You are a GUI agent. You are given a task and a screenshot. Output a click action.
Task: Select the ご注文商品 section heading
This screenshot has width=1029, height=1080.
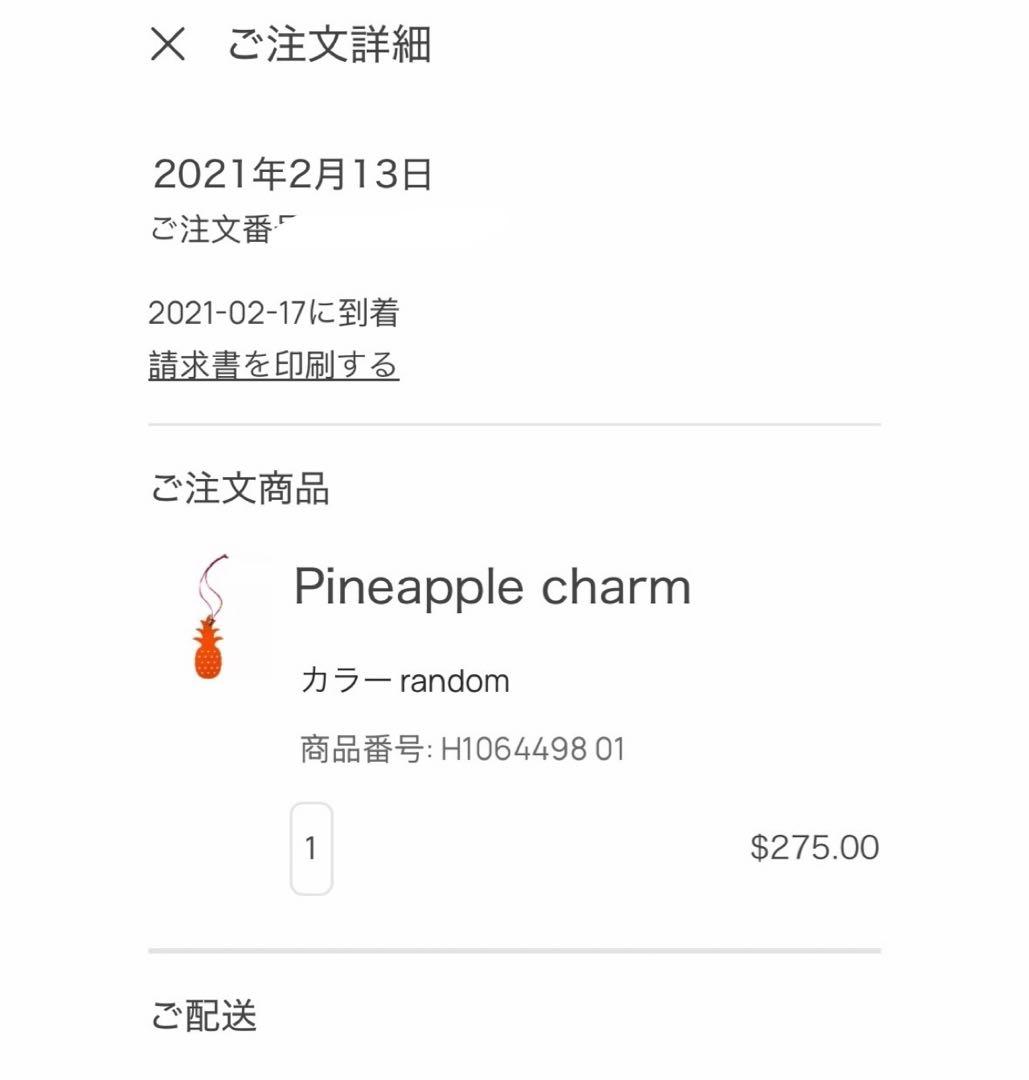coord(240,488)
